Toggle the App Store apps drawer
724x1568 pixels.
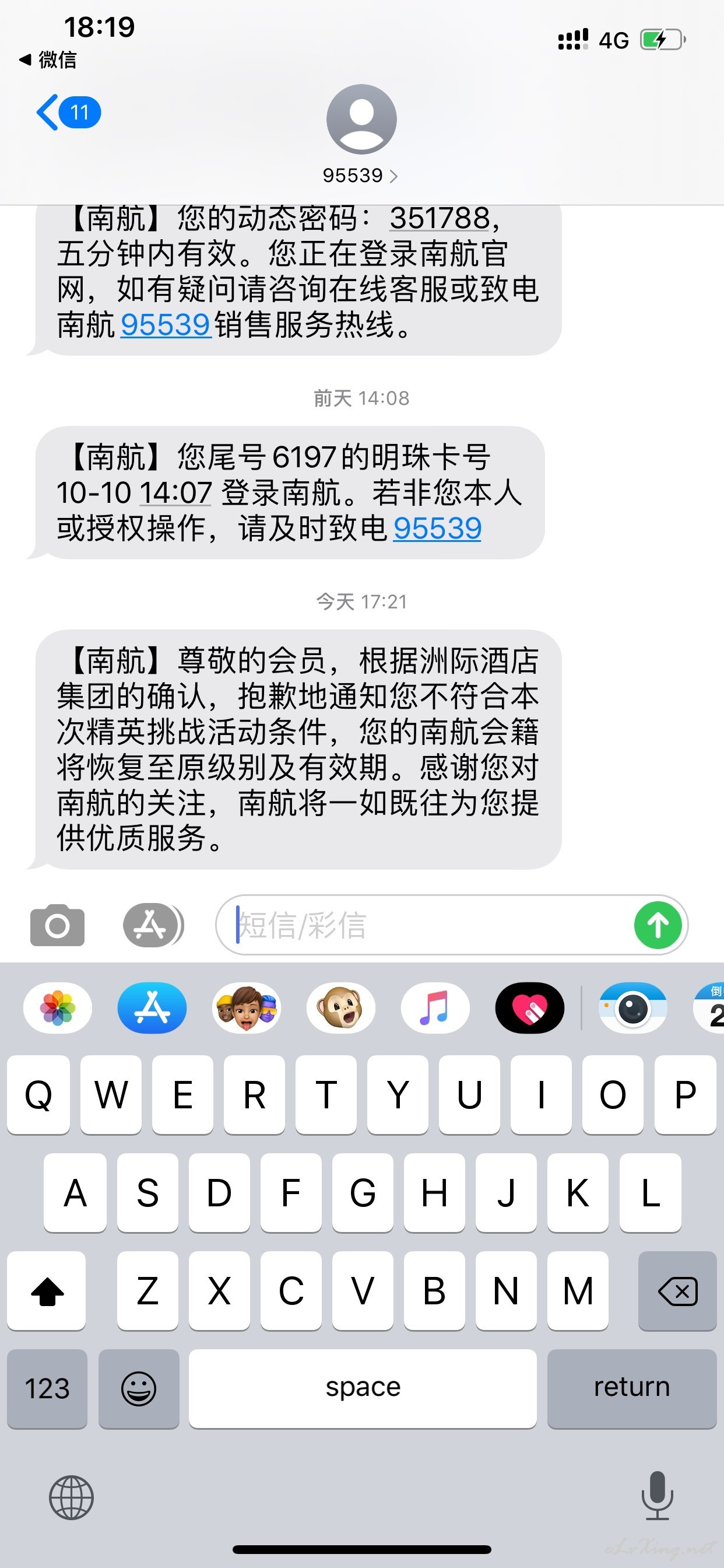[x=153, y=925]
